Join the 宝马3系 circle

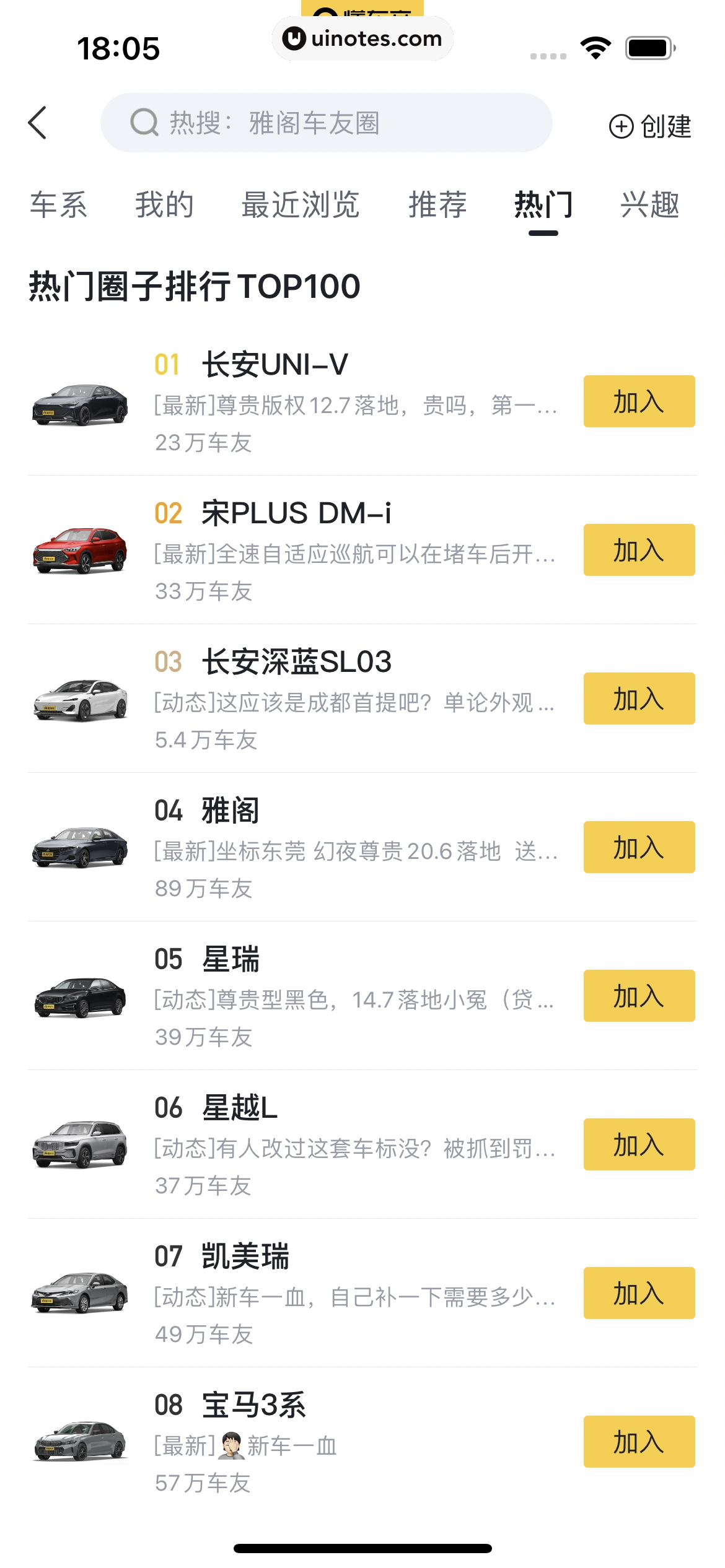coord(639,1442)
